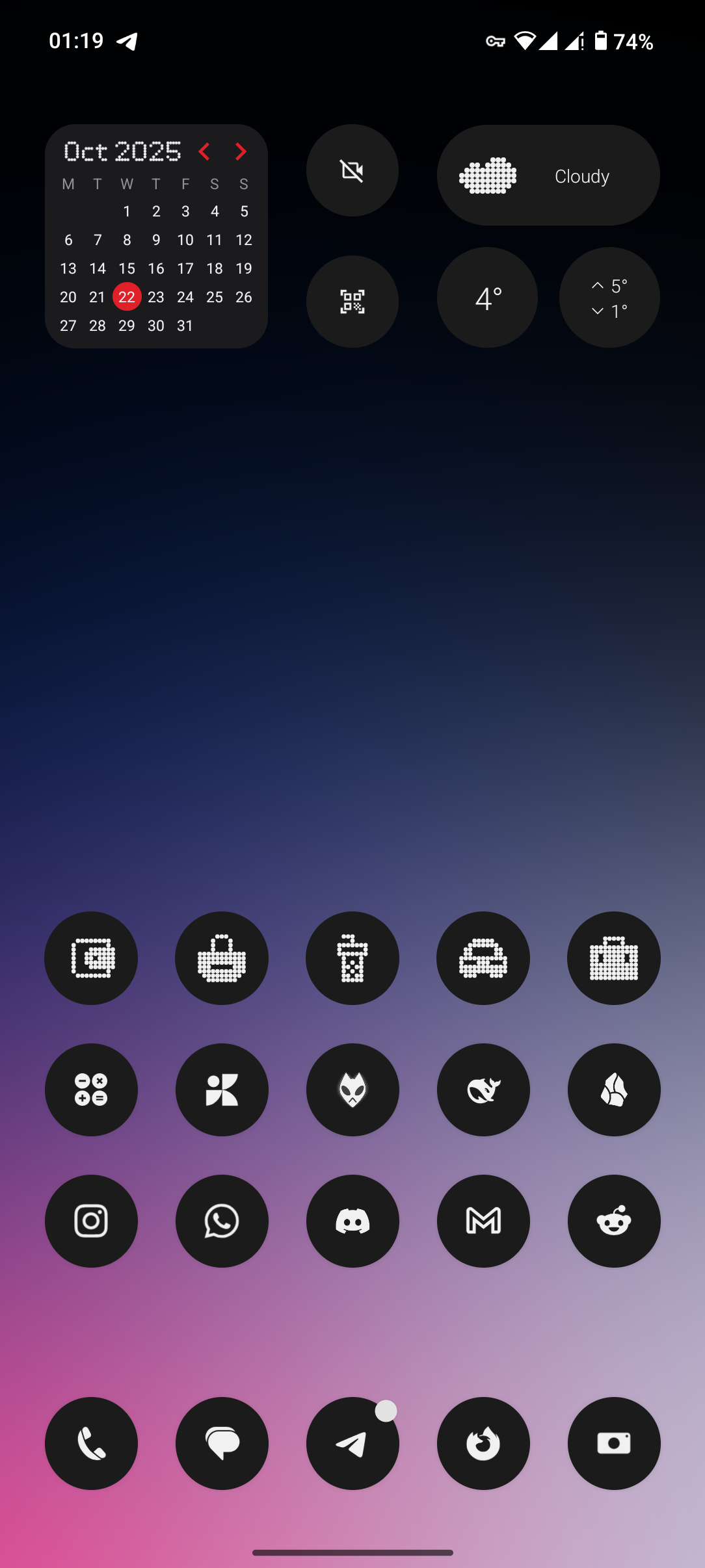Screen dimensions: 705x1568
Task: Open Gmail
Action: pyautogui.click(x=483, y=1221)
